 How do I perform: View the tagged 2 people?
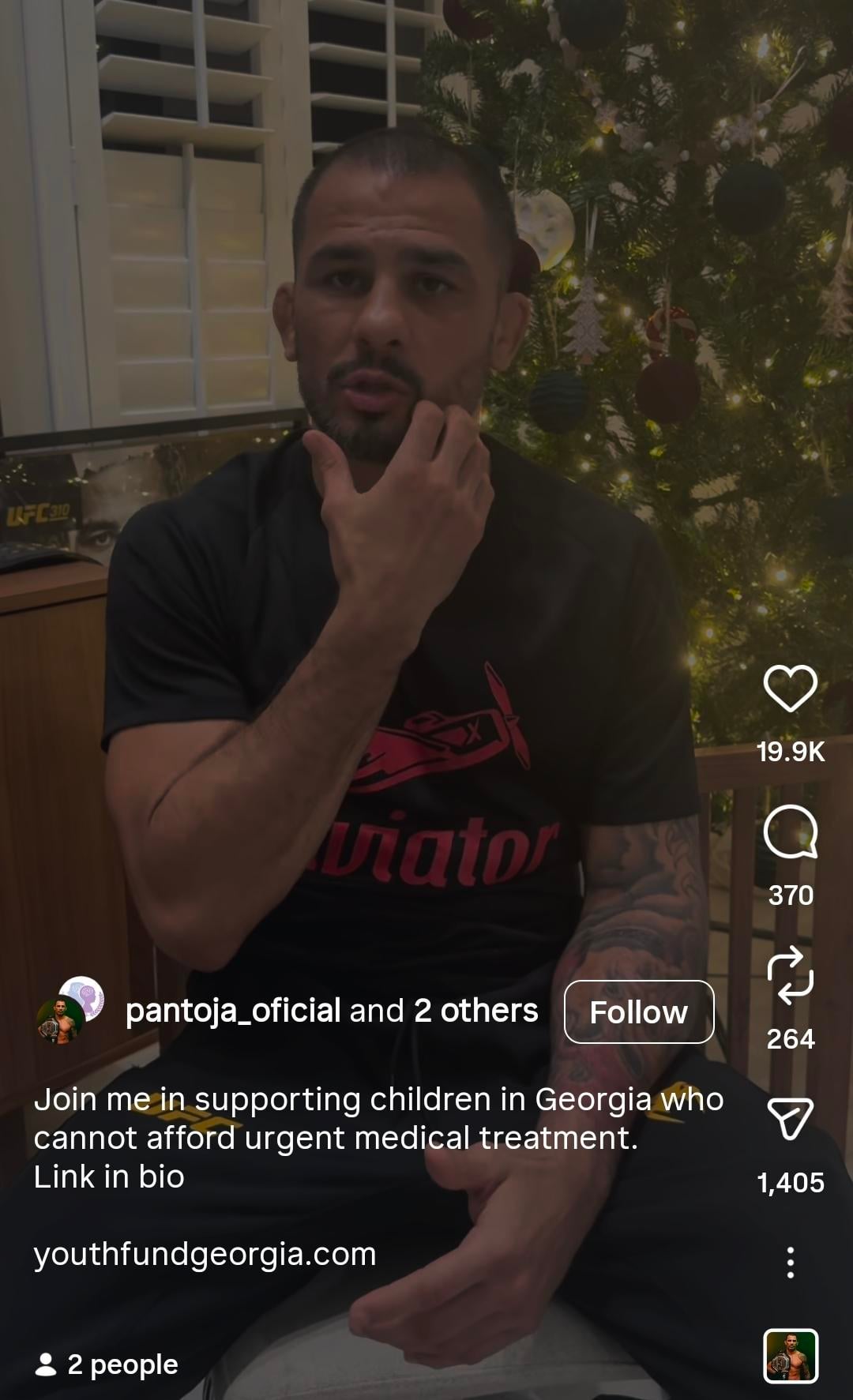point(108,1364)
